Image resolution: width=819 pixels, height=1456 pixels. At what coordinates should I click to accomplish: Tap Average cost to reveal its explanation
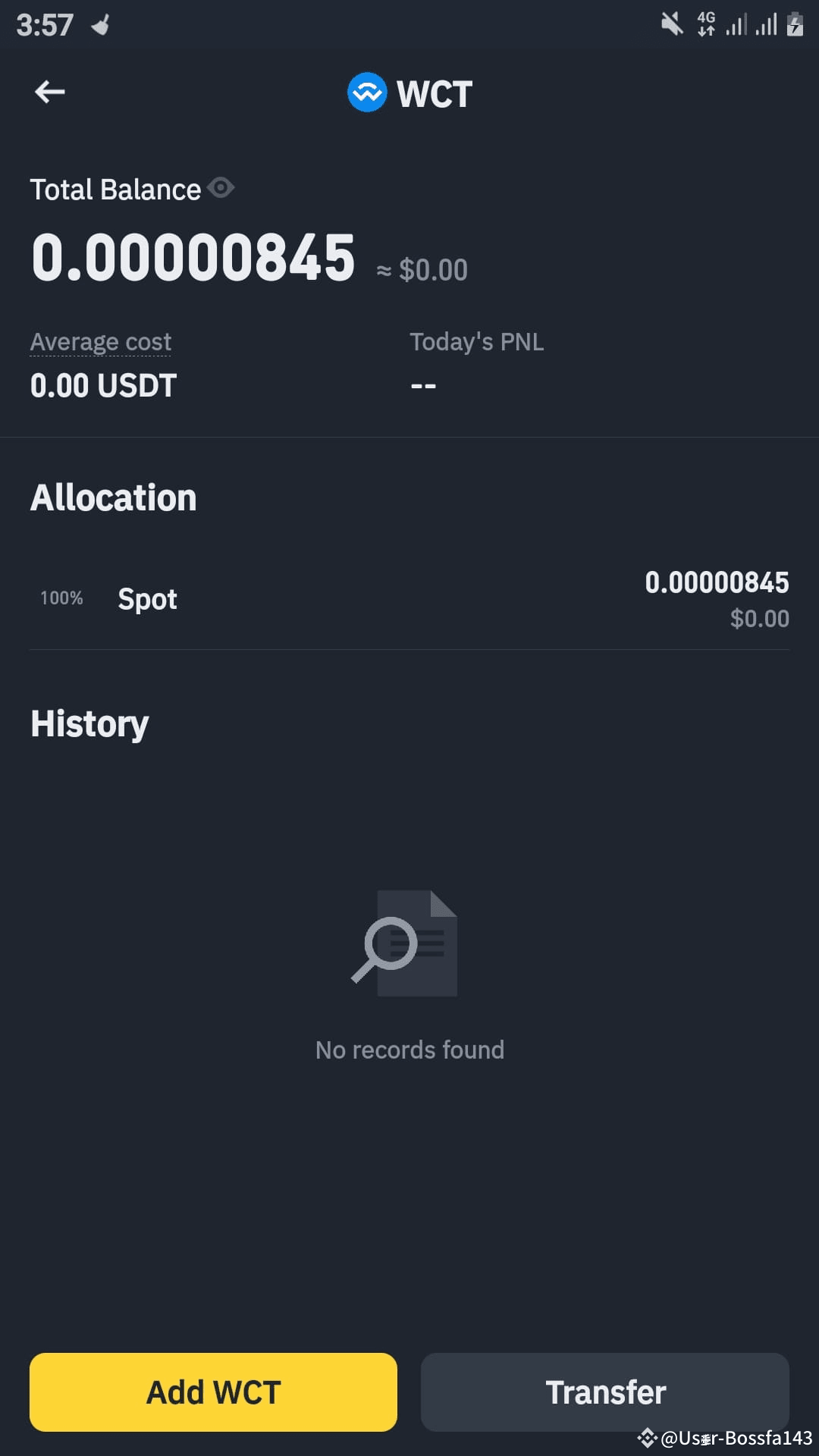pyautogui.click(x=100, y=341)
